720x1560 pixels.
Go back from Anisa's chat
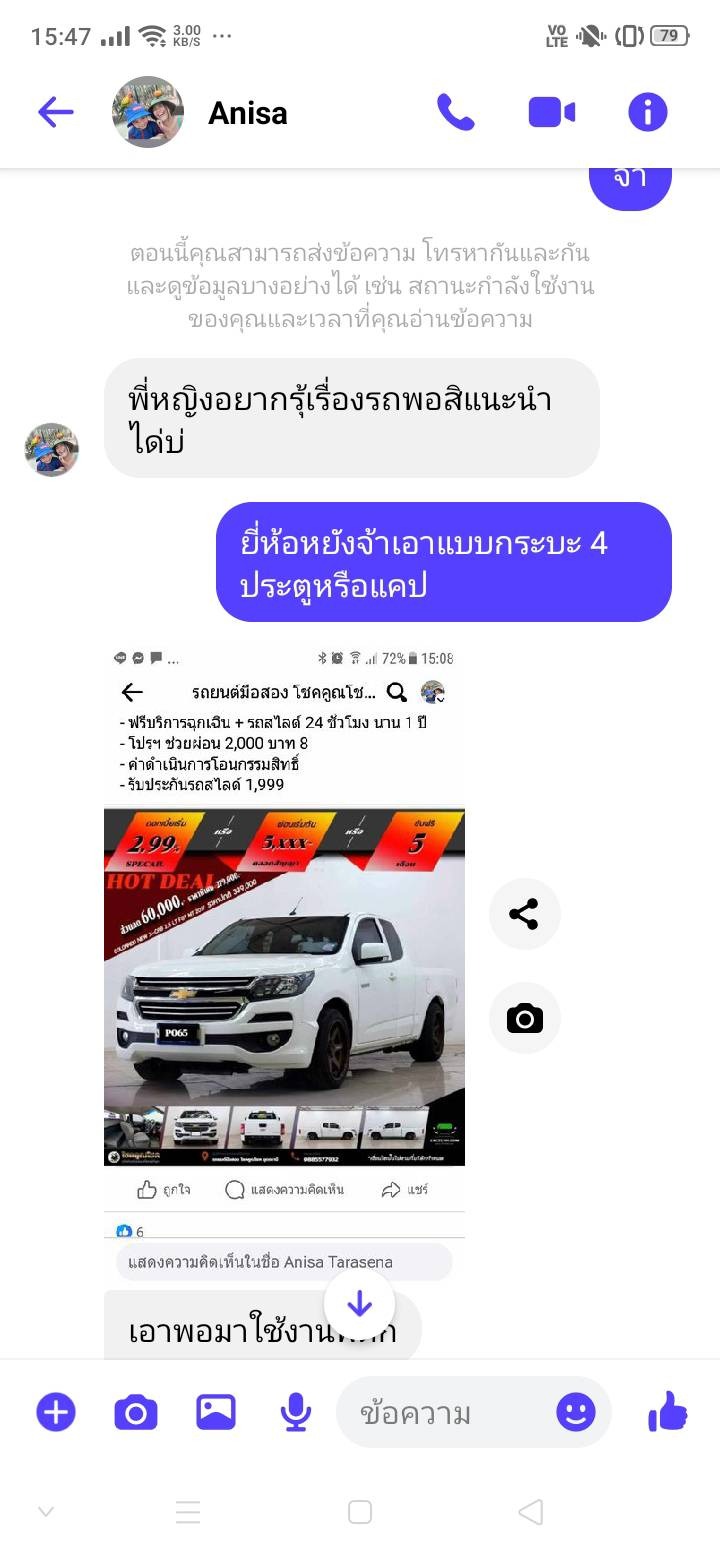[x=56, y=112]
